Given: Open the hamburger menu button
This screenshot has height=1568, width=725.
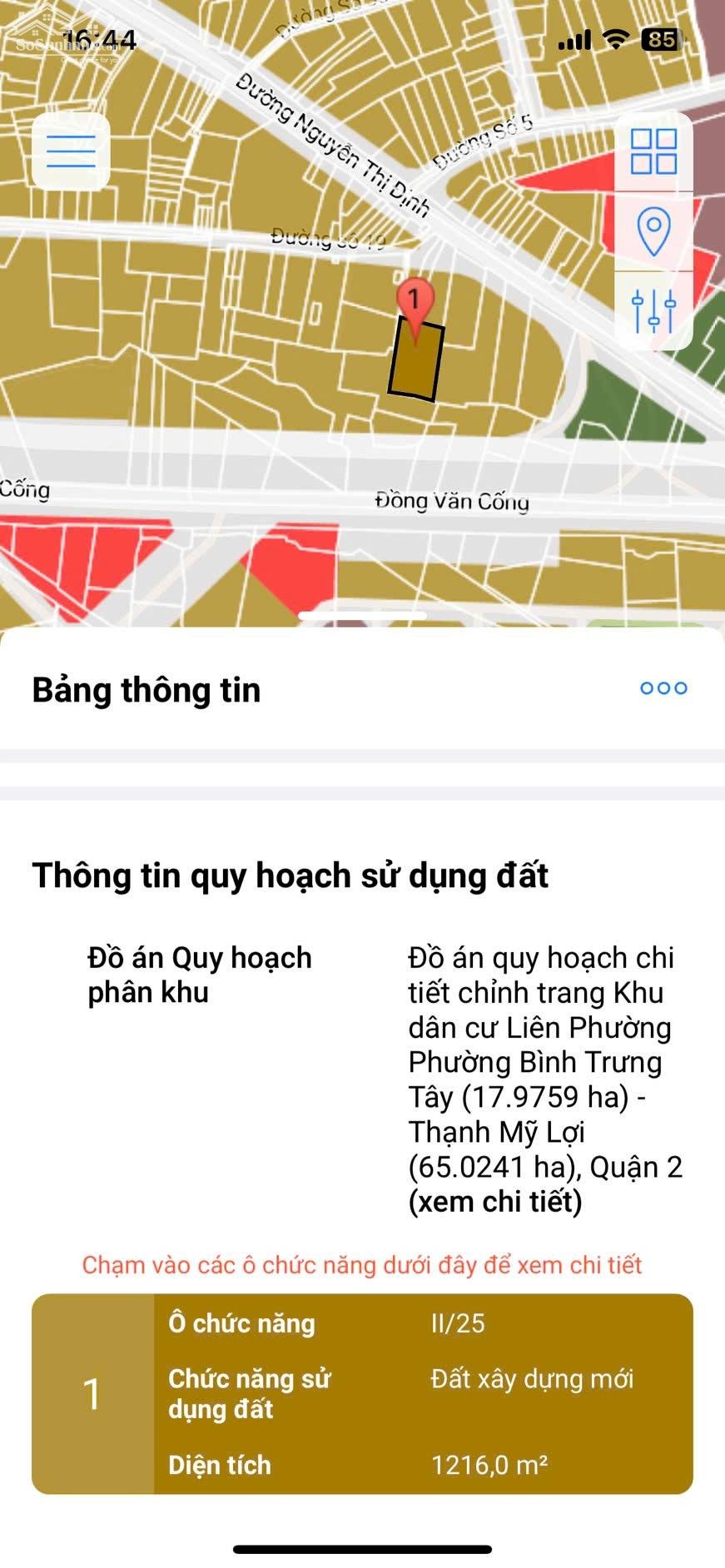Looking at the screenshot, I should (71, 151).
